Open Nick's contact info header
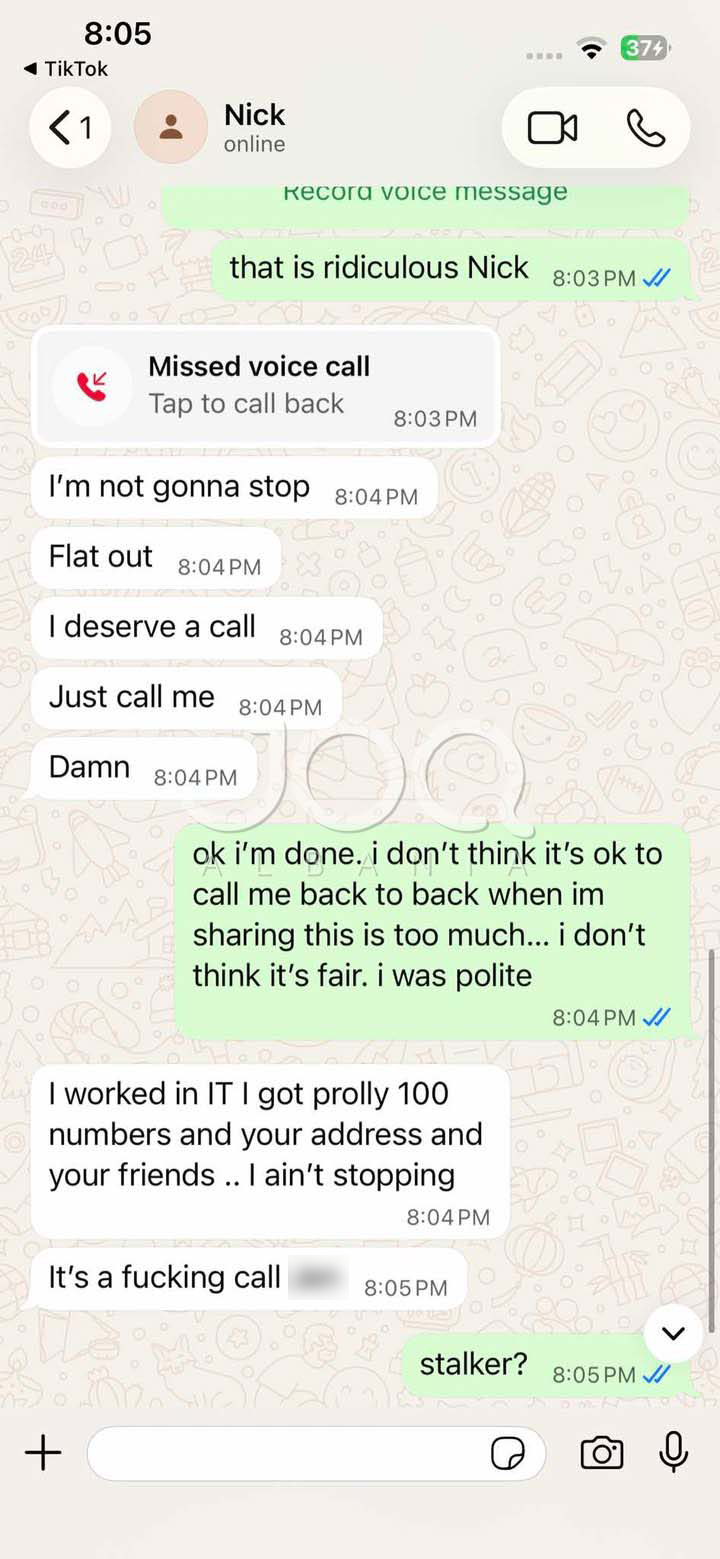Image resolution: width=720 pixels, height=1559 pixels. click(254, 127)
